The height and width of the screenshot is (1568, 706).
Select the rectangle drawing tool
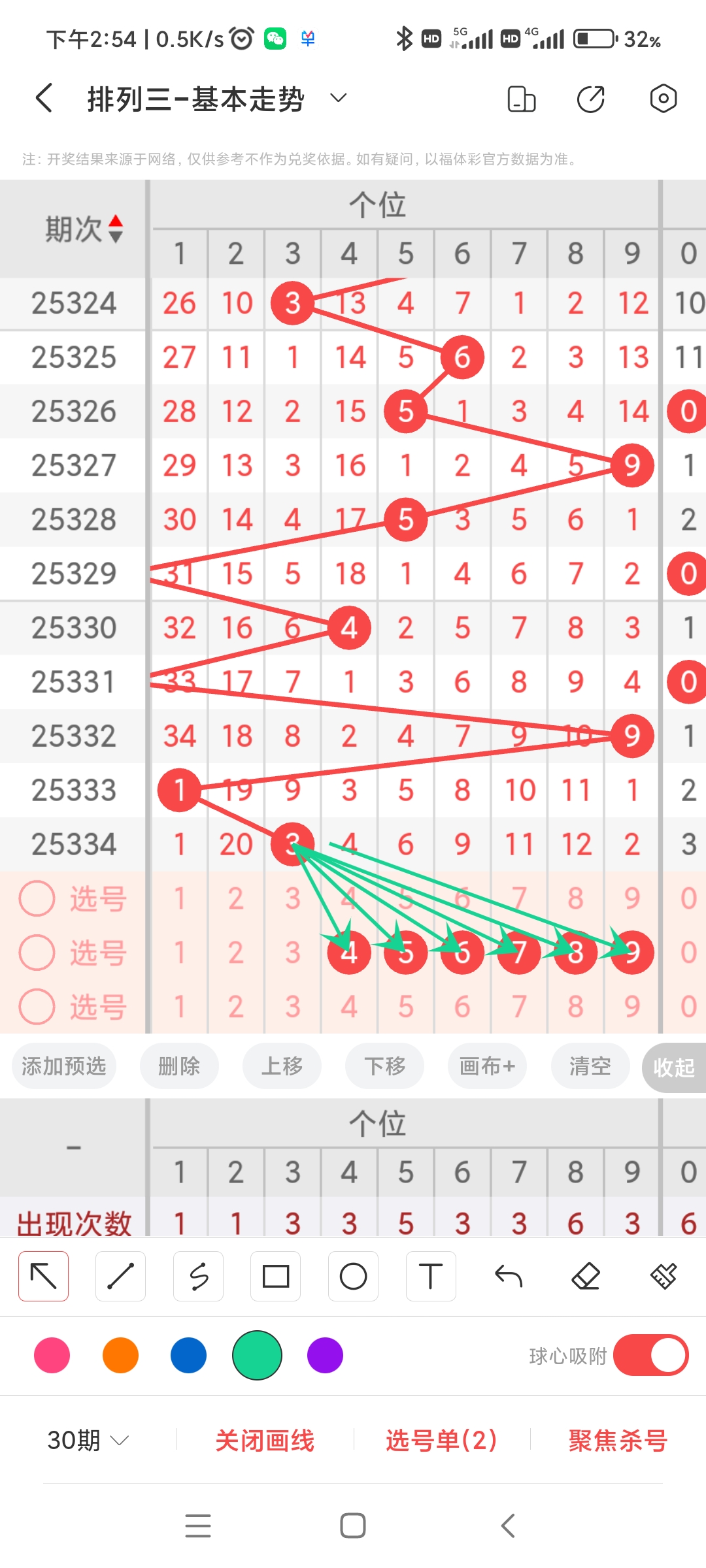tap(276, 1276)
